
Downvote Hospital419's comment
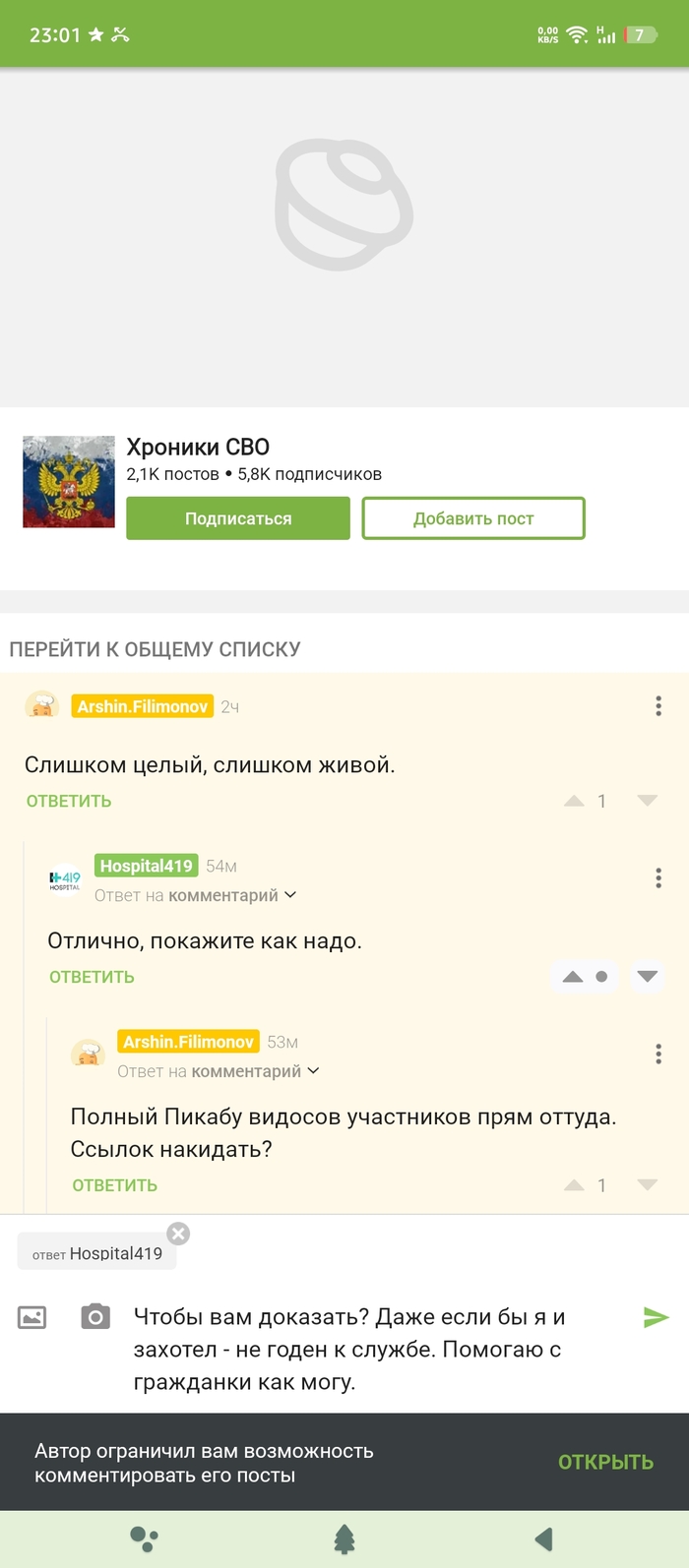pos(647,977)
